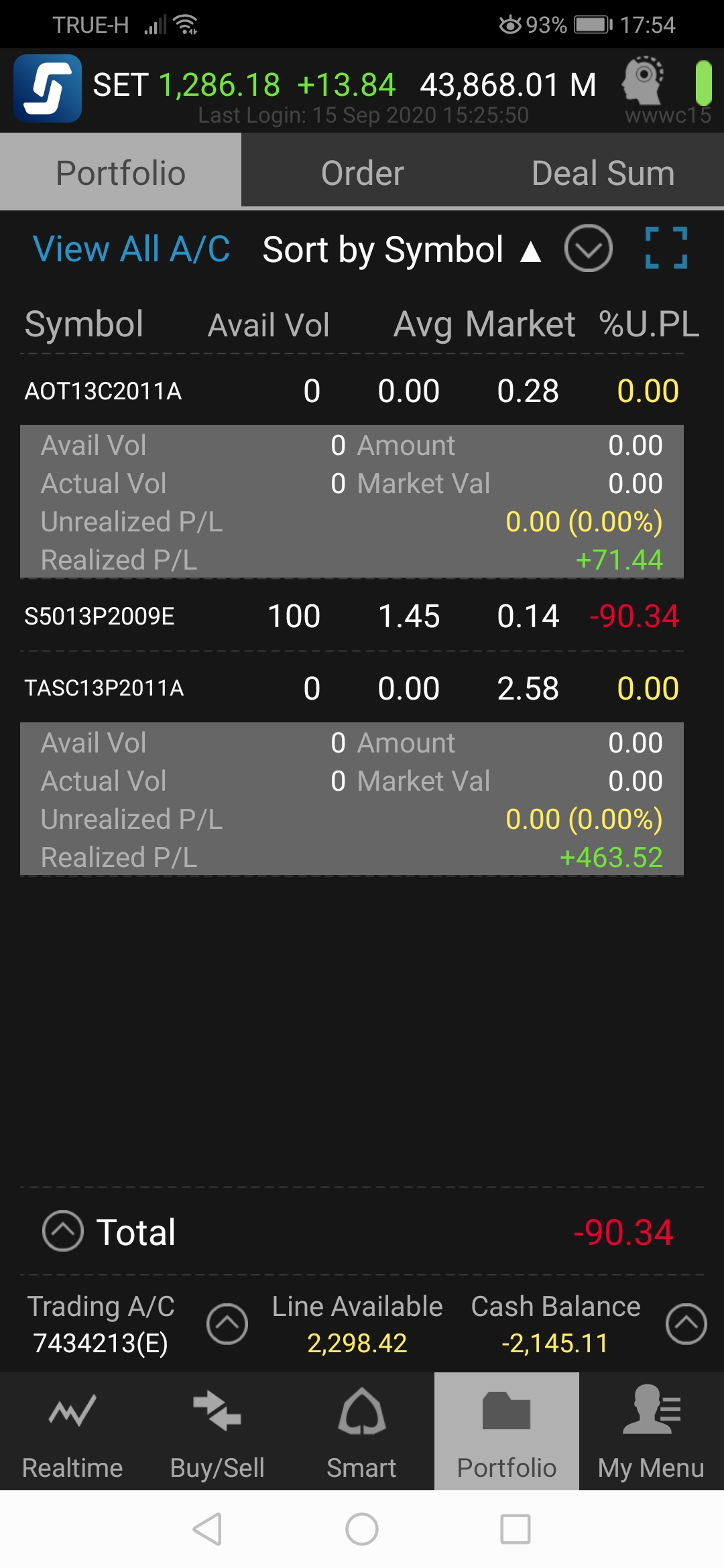Tap the circled down-arrow beside Sort by Symbol
The height and width of the screenshot is (1568, 724).
click(x=588, y=248)
